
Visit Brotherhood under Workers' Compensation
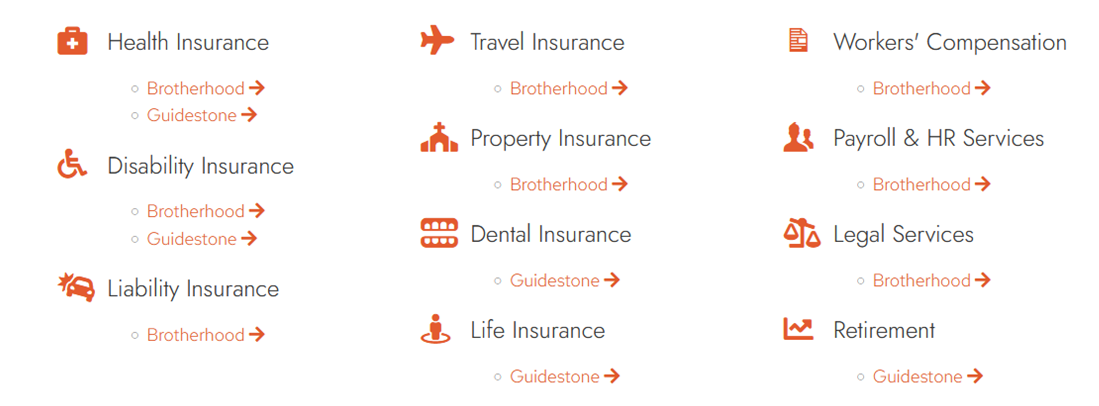click(931, 88)
